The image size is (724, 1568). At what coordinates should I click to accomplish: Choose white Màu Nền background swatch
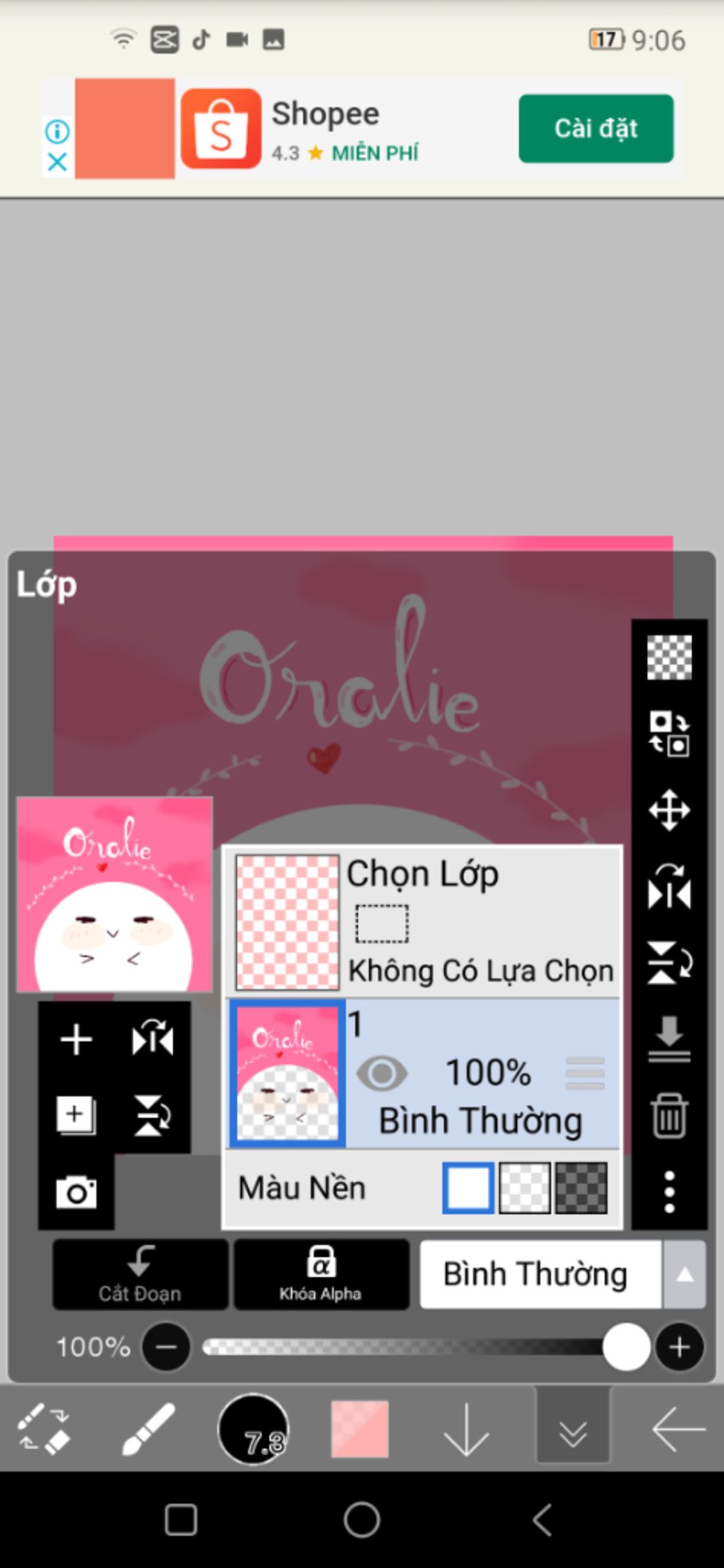click(x=468, y=1188)
